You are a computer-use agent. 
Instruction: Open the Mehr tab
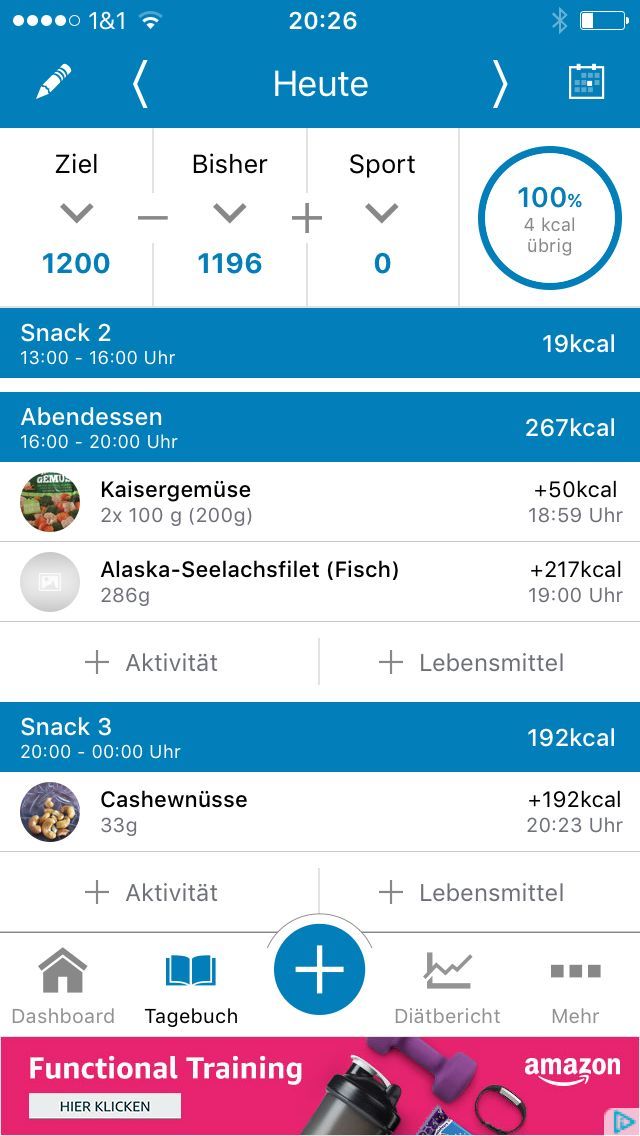pyautogui.click(x=575, y=987)
